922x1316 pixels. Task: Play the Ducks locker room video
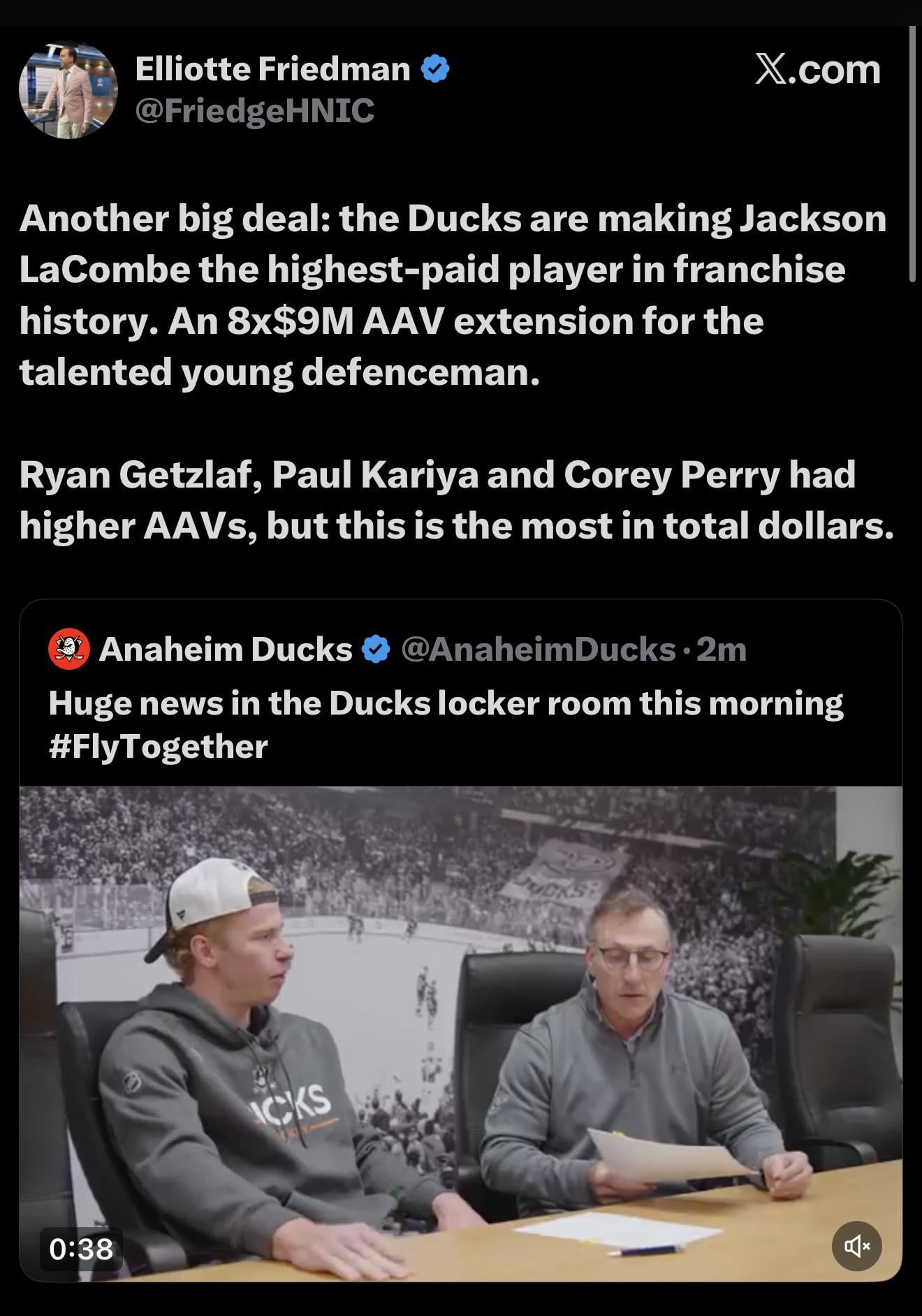(x=460, y=1032)
